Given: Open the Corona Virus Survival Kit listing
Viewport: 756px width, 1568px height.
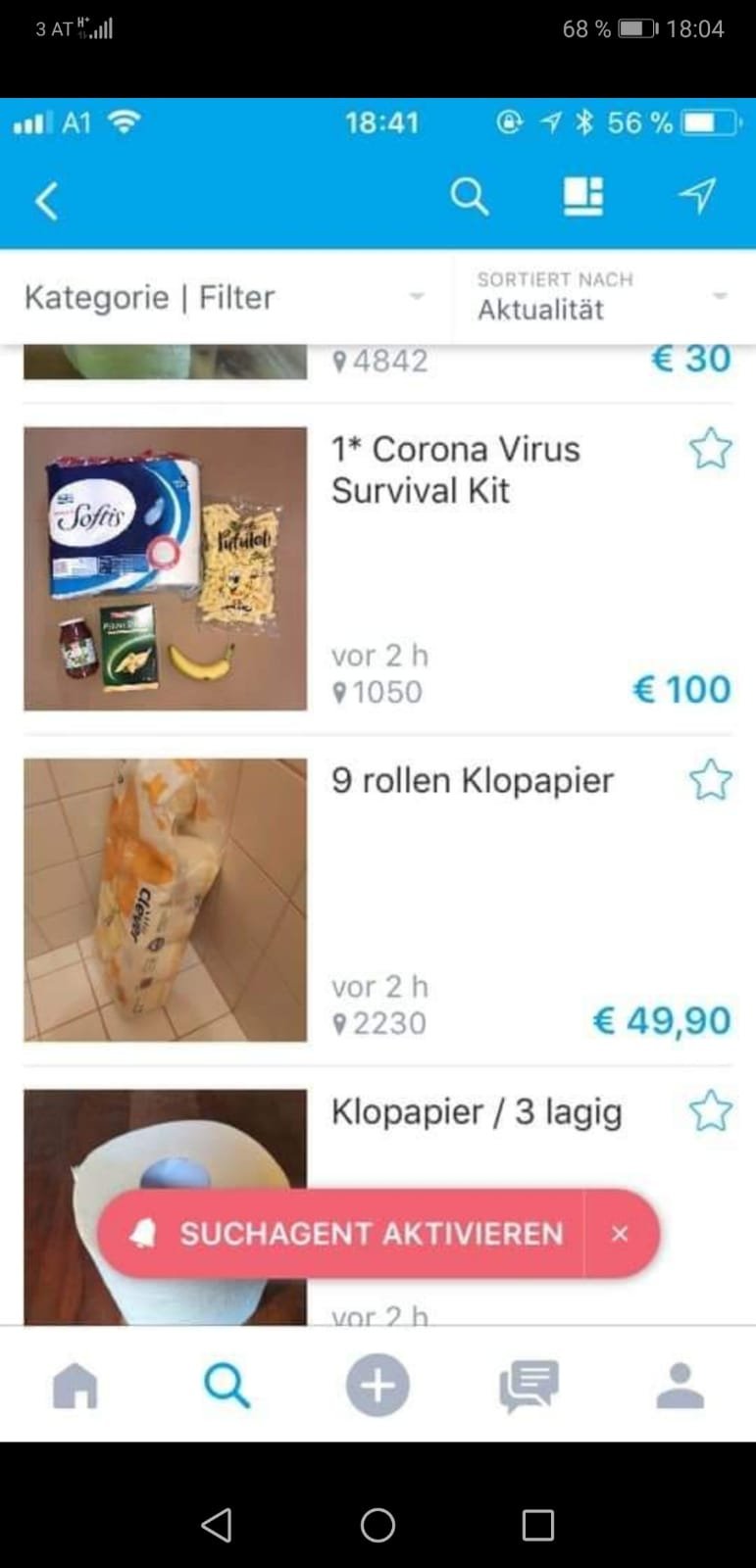Looking at the screenshot, I should coord(378,568).
